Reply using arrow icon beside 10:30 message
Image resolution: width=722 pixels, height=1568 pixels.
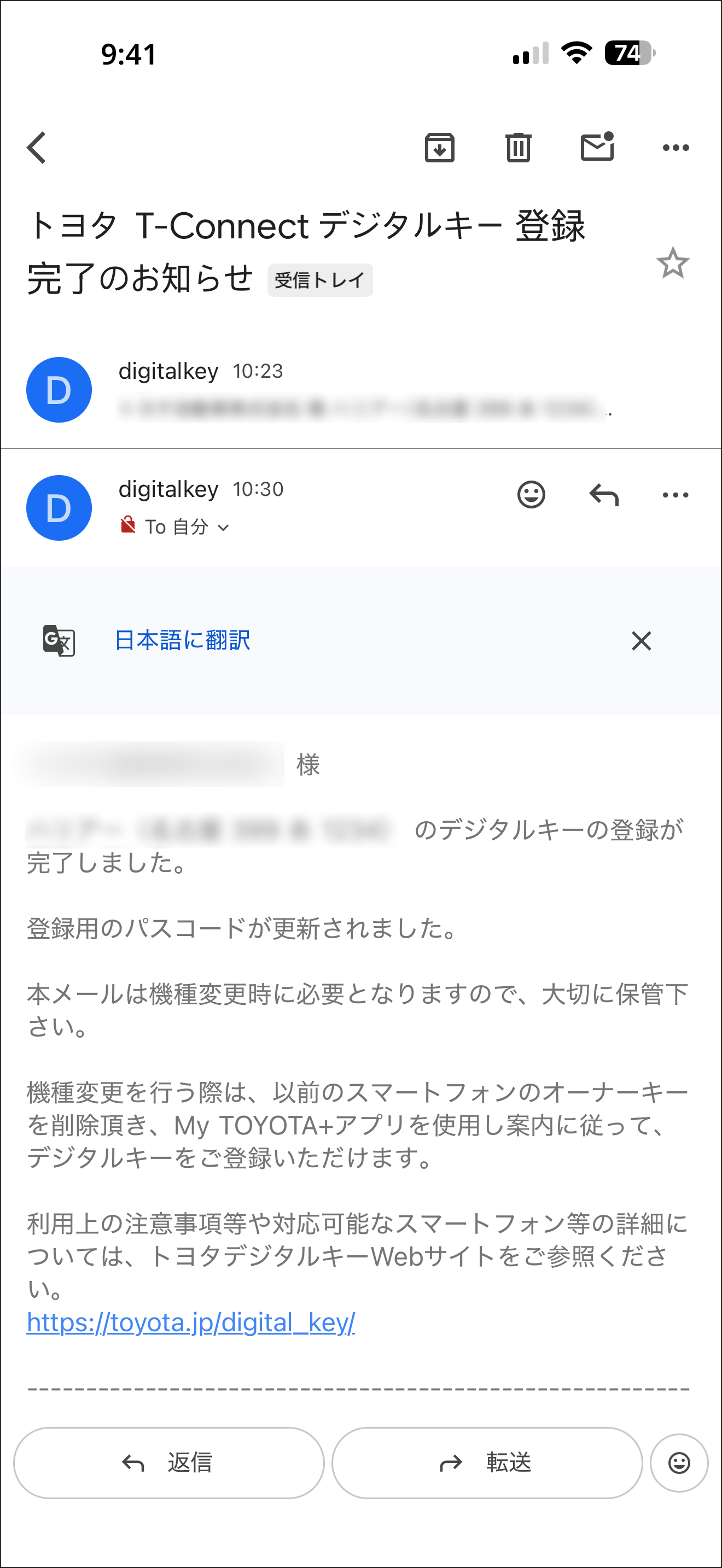(x=603, y=494)
